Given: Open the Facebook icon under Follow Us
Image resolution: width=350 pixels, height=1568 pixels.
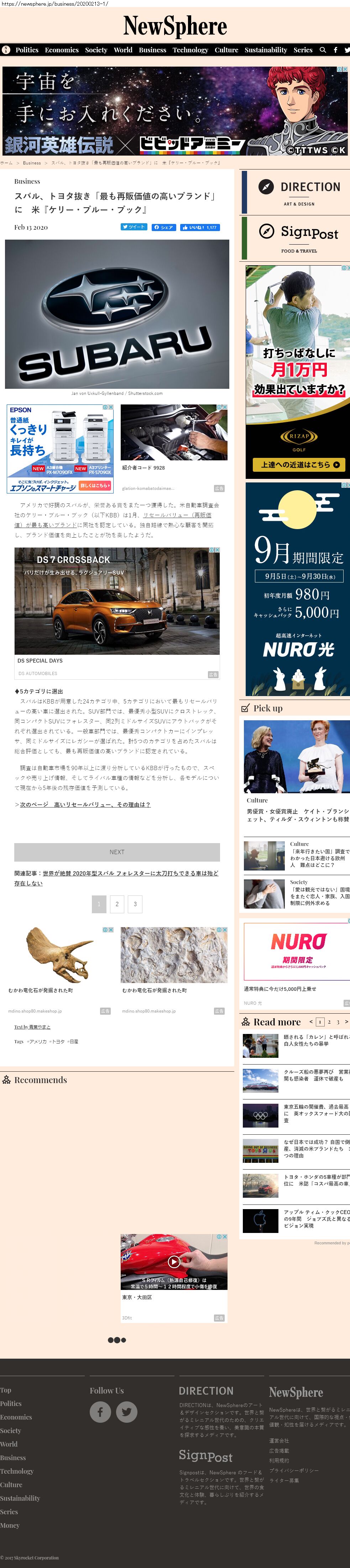Looking at the screenshot, I should [x=100, y=1412].
